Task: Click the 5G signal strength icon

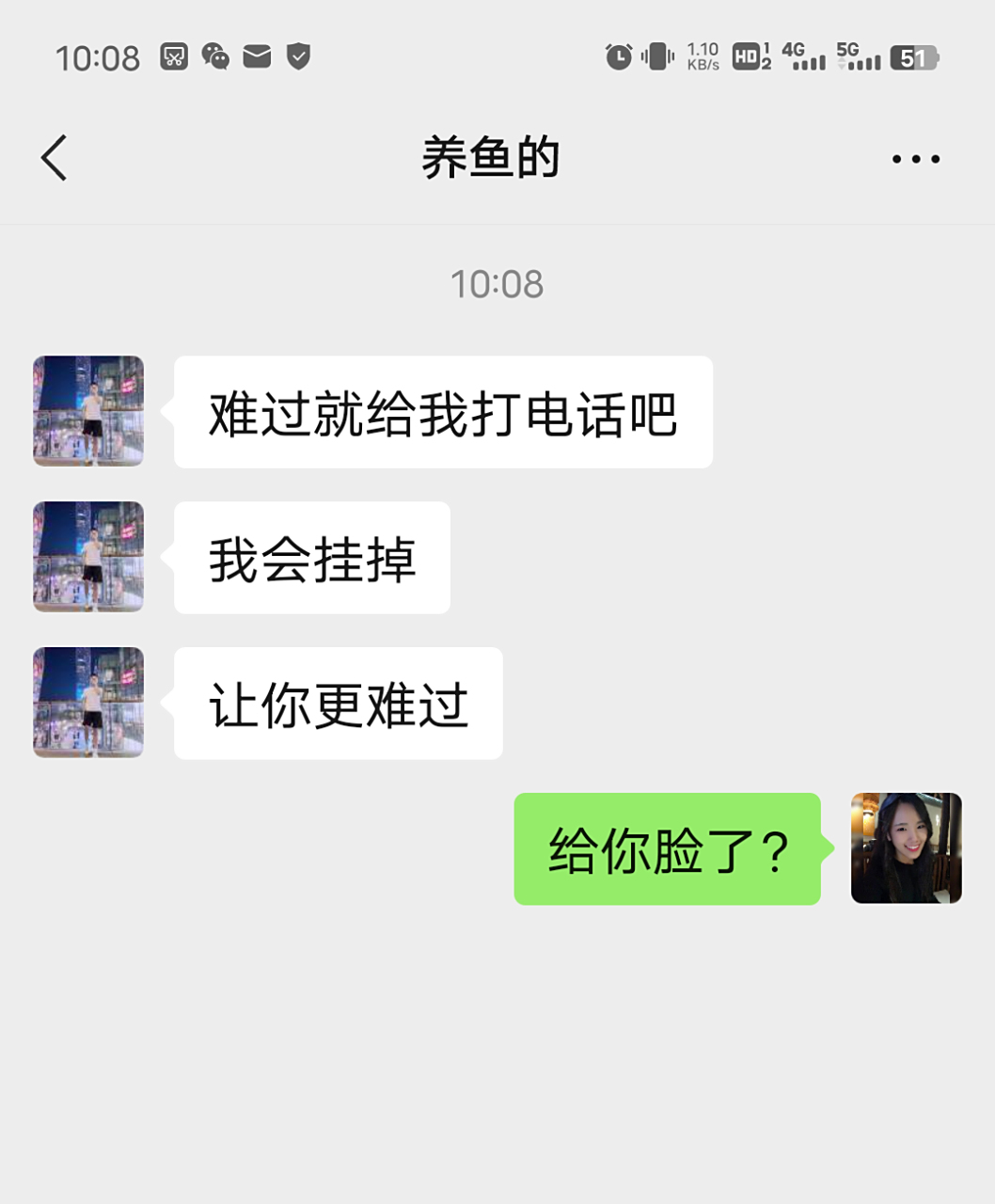Action: click(x=859, y=58)
